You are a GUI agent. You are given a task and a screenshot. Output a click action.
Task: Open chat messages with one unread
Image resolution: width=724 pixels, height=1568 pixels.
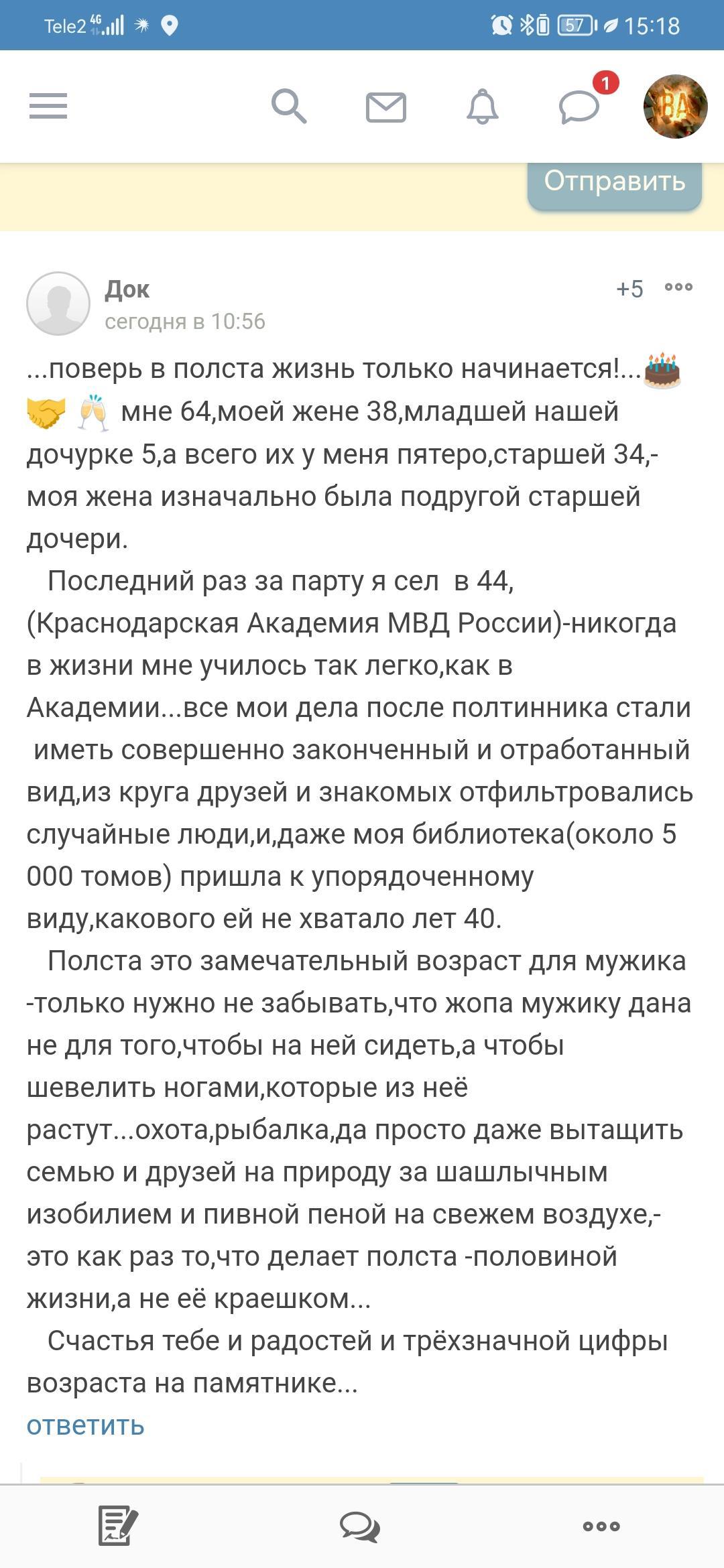(x=579, y=106)
